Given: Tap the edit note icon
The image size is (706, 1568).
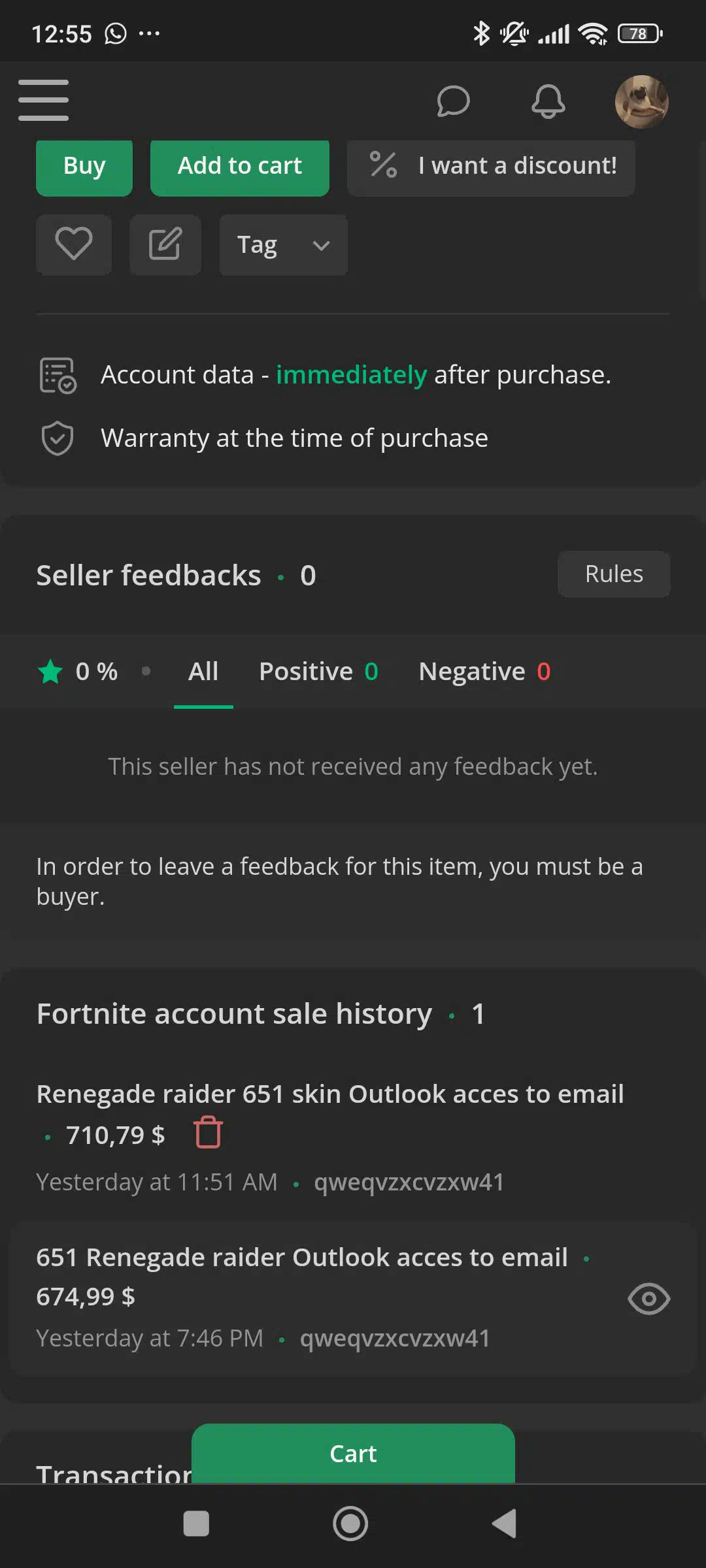Looking at the screenshot, I should click(165, 244).
